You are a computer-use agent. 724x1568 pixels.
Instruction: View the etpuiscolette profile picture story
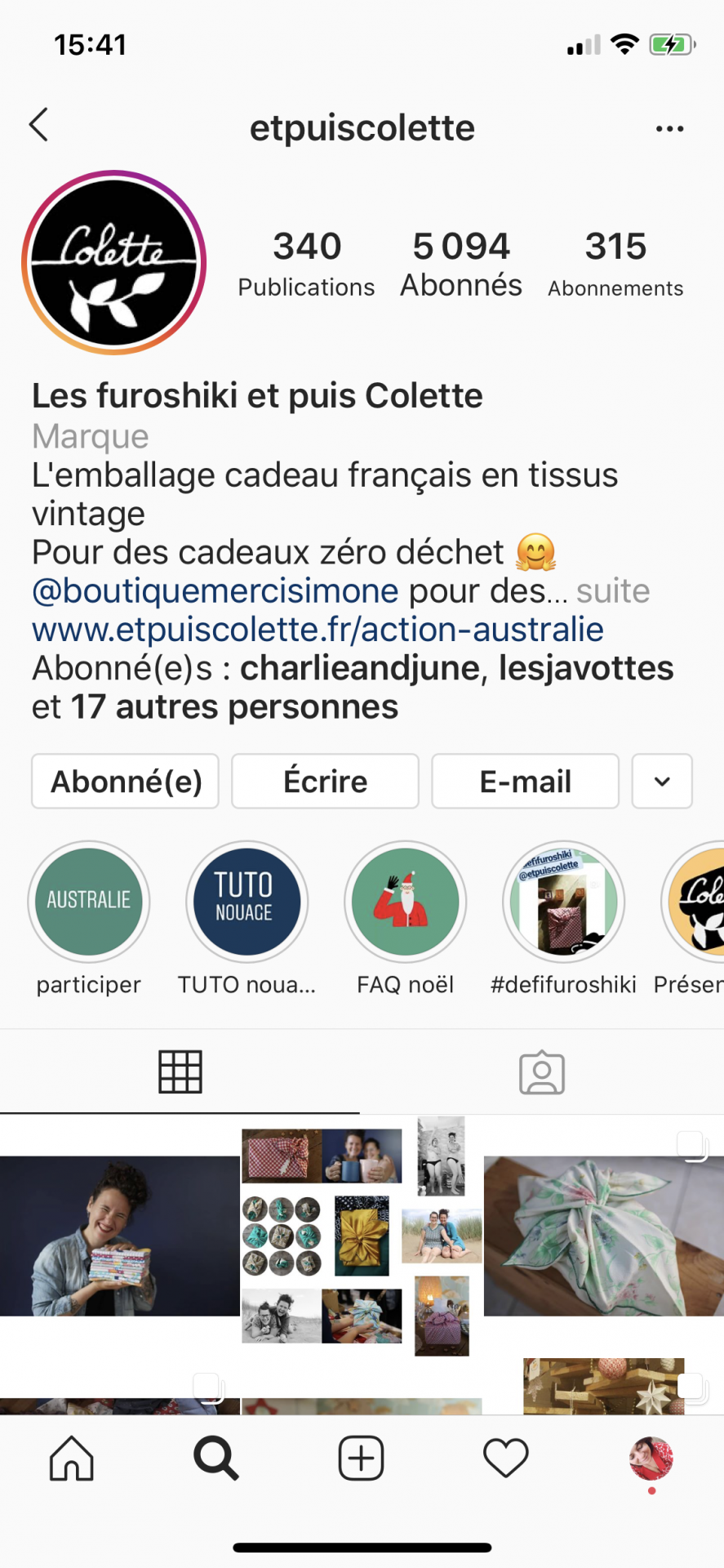114,262
